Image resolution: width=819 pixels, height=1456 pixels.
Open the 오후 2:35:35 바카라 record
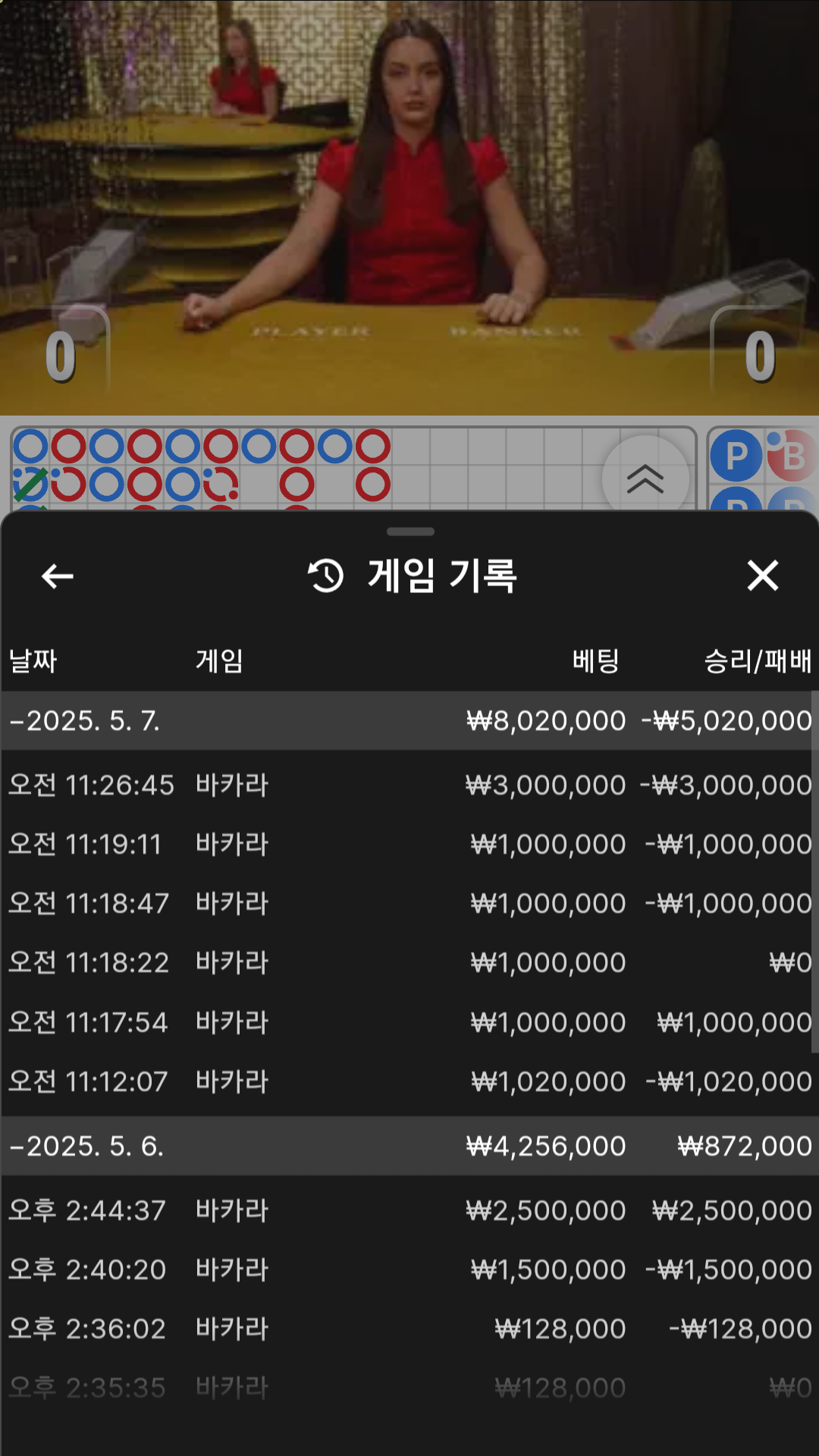click(x=409, y=1388)
